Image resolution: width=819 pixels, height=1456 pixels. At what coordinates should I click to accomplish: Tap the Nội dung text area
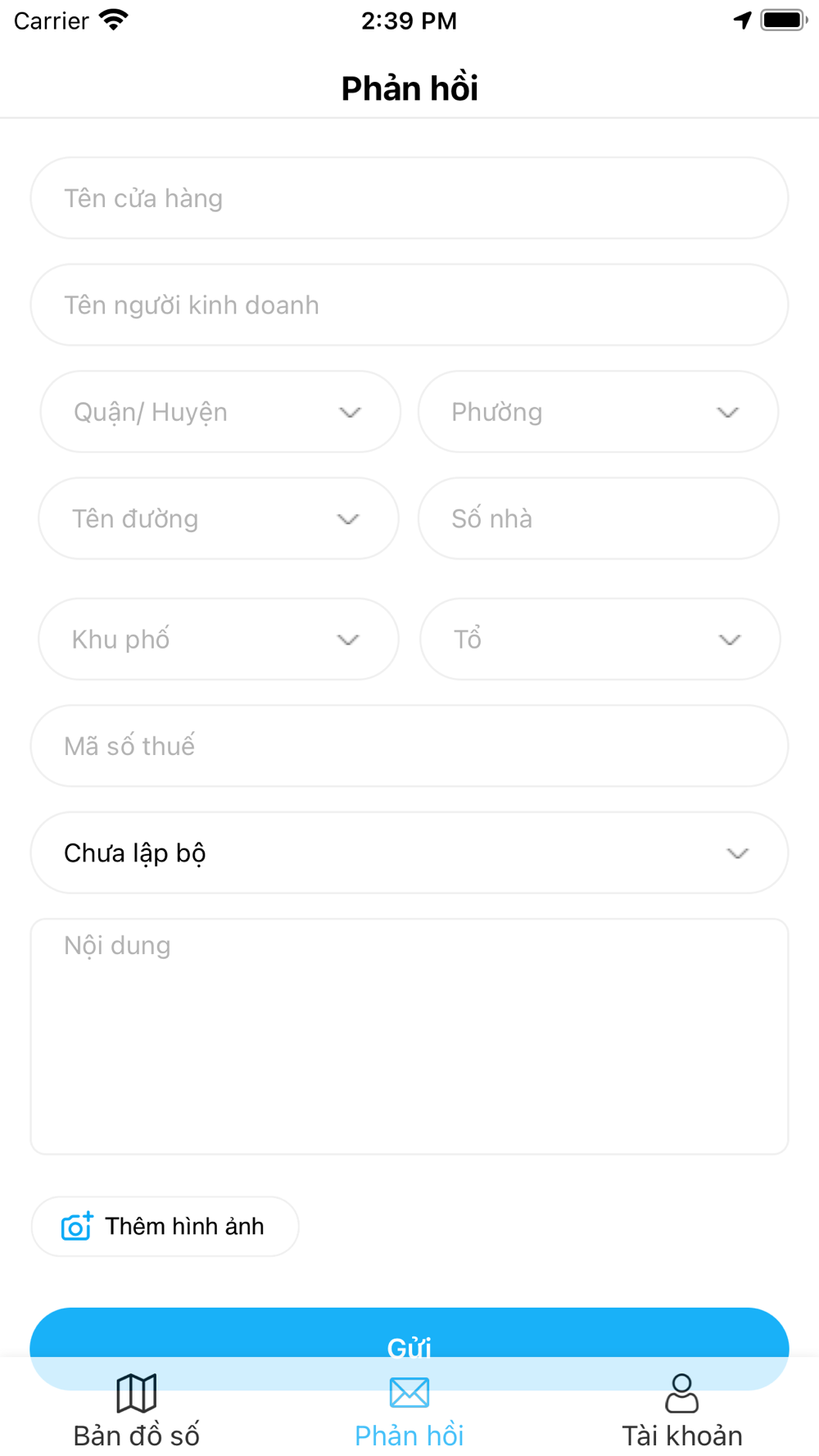(x=409, y=1037)
